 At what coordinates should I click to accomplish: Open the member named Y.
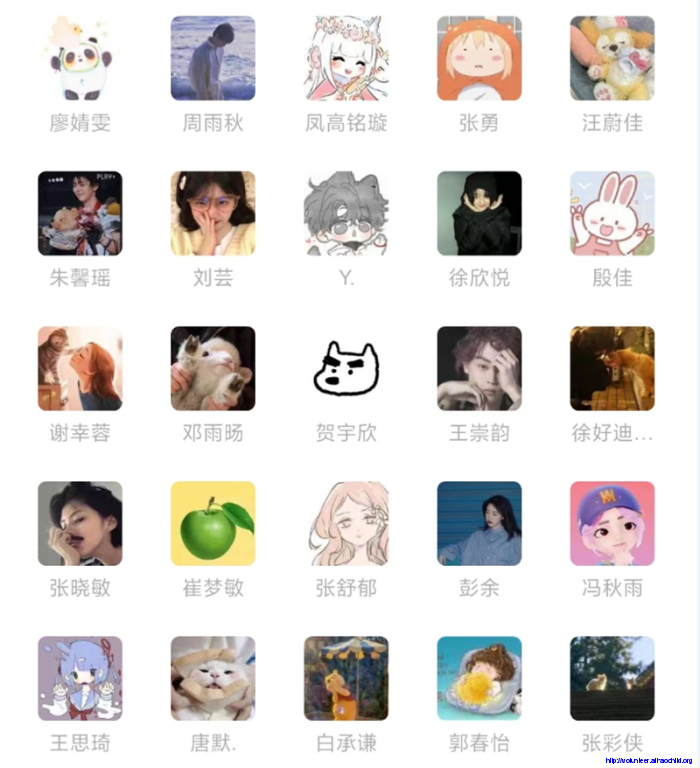tap(346, 213)
